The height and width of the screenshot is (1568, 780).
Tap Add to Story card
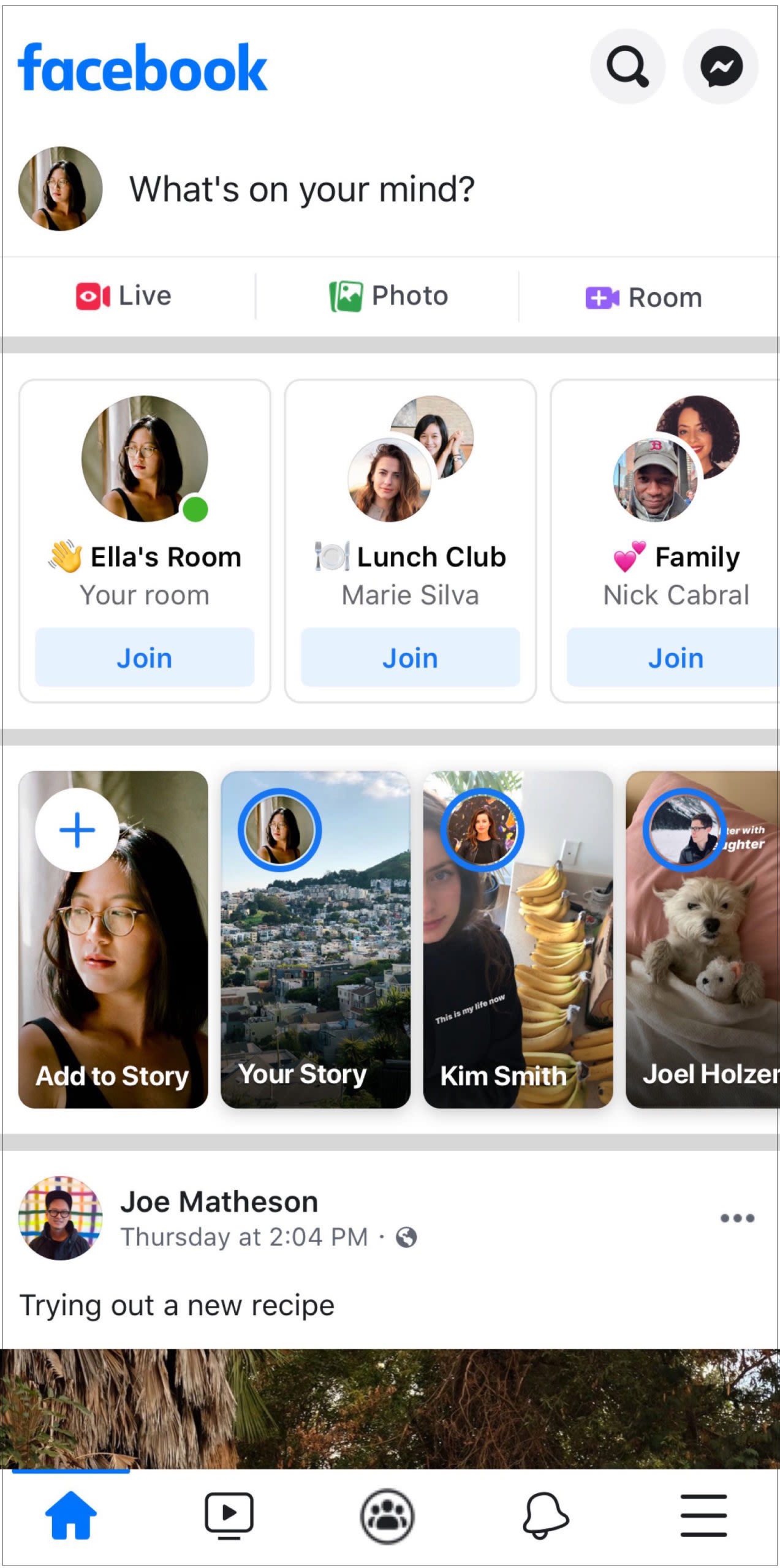tap(113, 939)
